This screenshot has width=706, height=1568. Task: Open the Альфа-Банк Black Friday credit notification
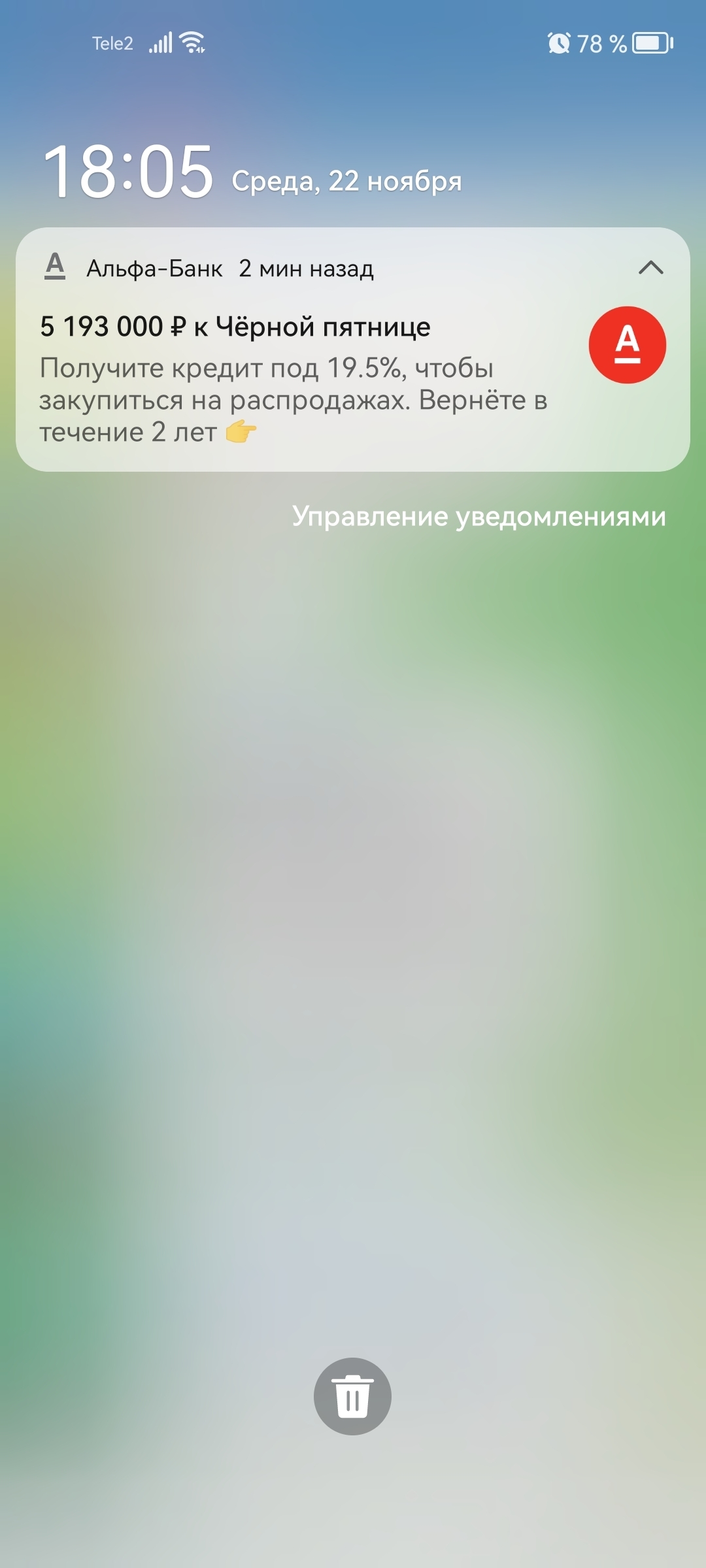pos(294,379)
